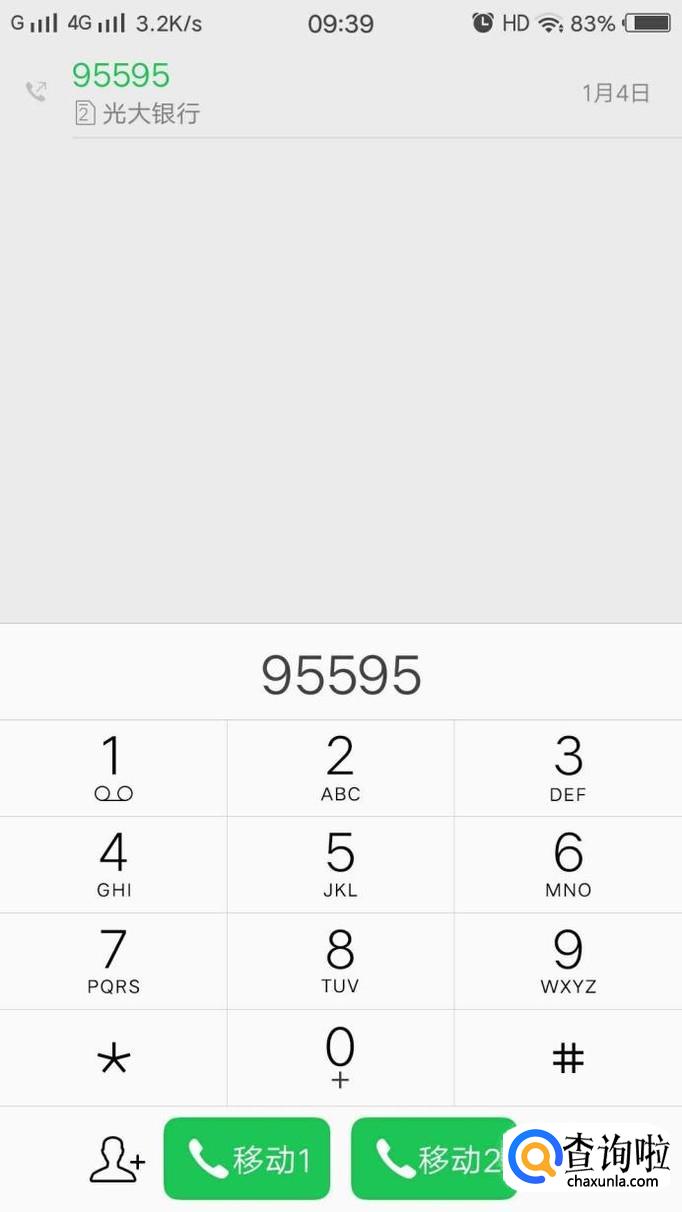Dial digit 8 TUV on the keypad

click(340, 960)
